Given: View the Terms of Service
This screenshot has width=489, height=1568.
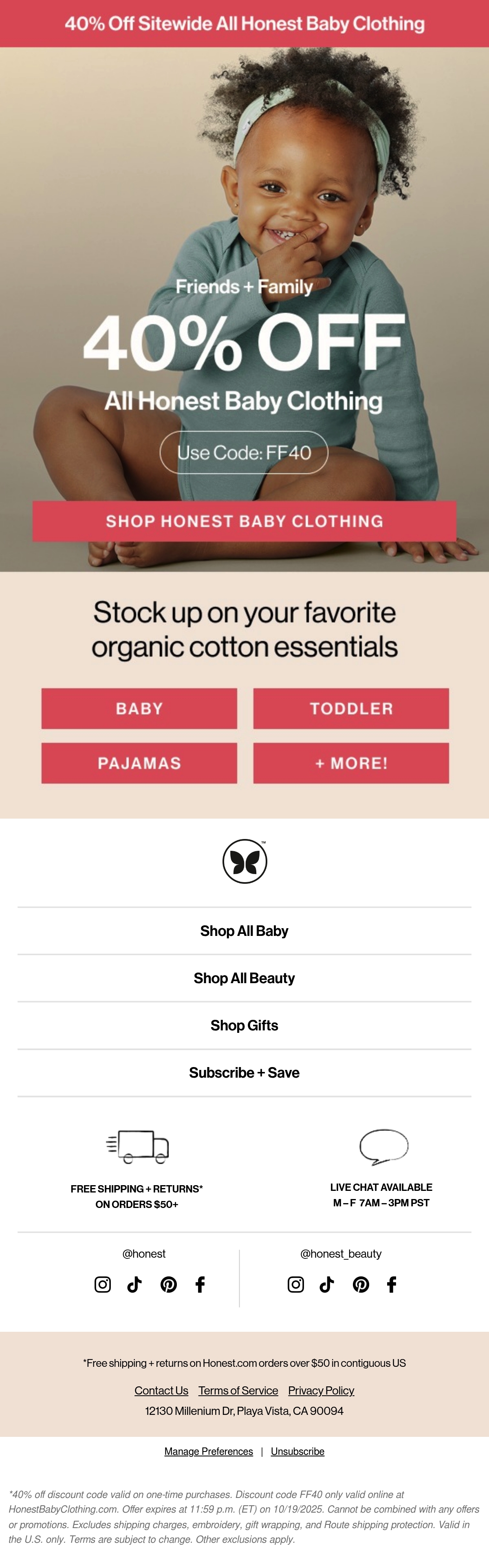Looking at the screenshot, I should click(238, 1390).
